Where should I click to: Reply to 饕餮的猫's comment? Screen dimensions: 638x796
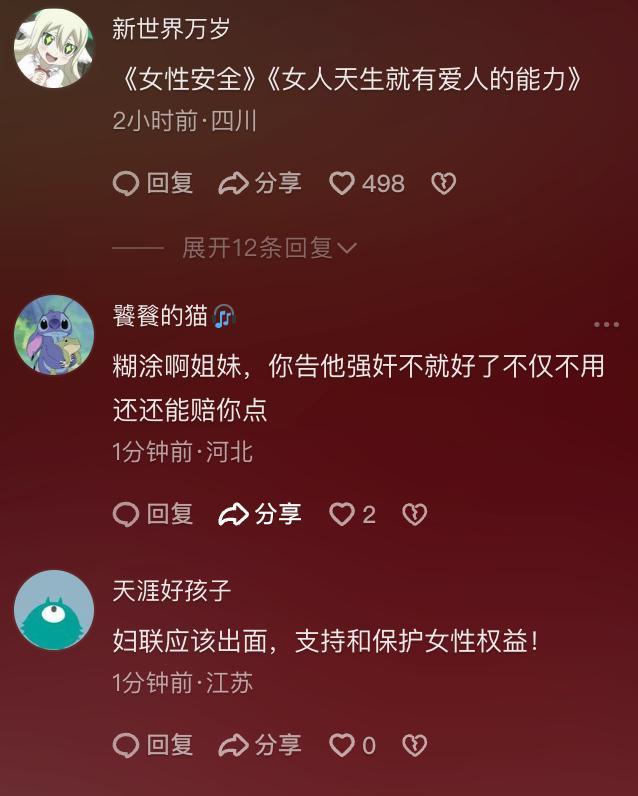pos(153,515)
